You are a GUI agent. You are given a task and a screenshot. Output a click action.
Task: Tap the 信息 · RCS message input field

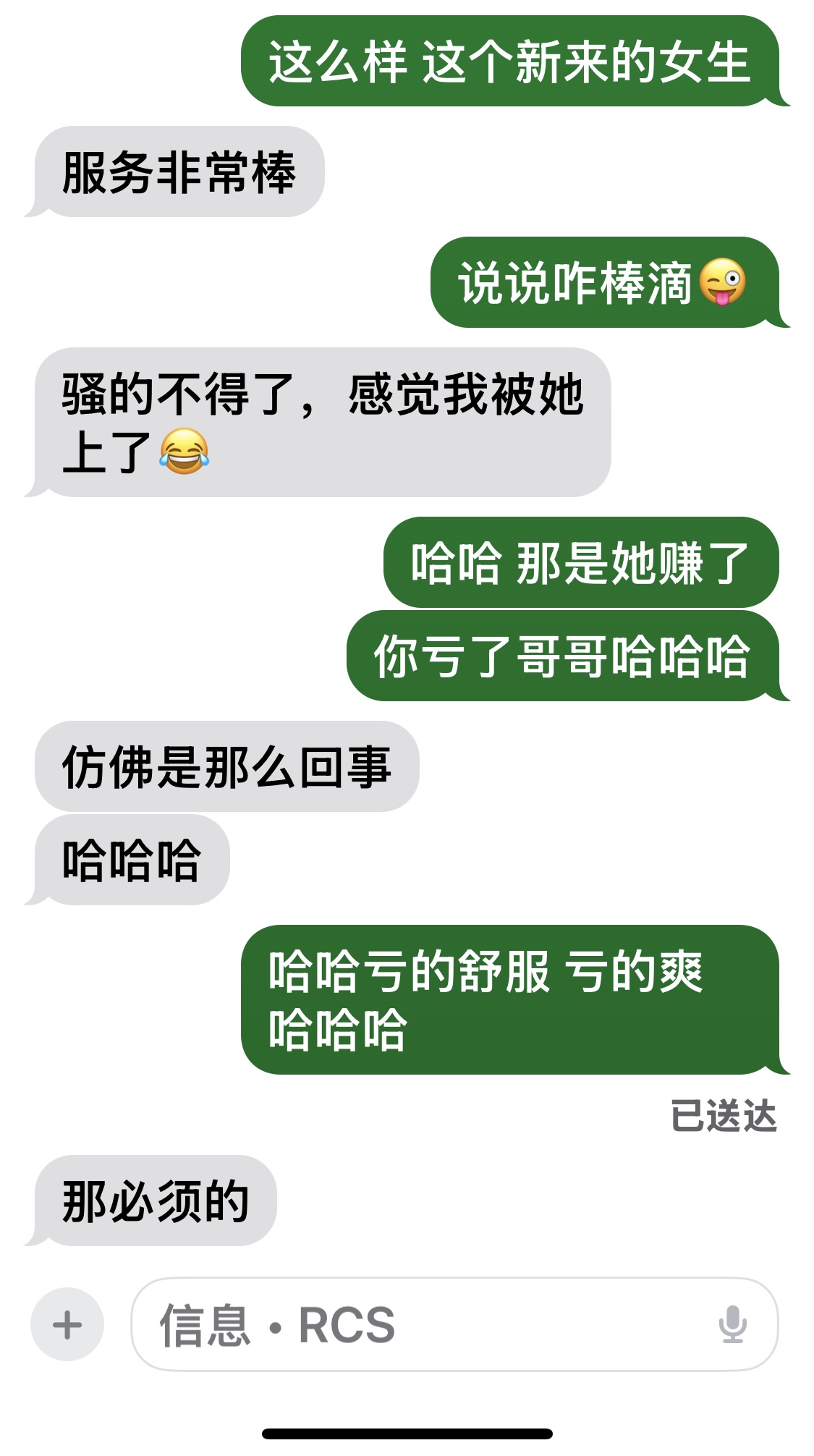click(x=420, y=1325)
